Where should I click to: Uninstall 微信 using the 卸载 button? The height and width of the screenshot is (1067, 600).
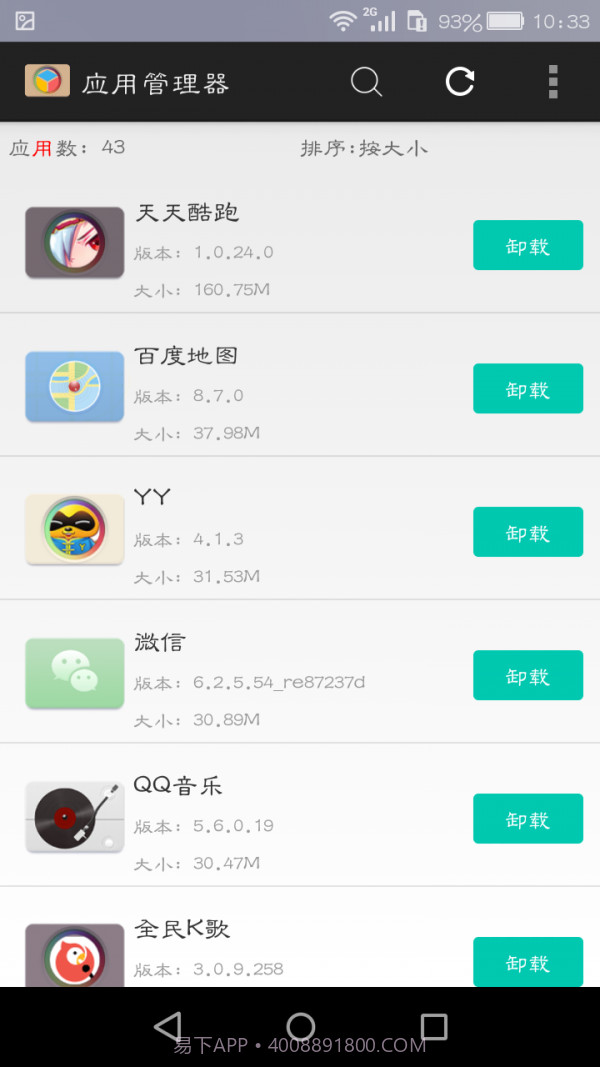point(527,675)
